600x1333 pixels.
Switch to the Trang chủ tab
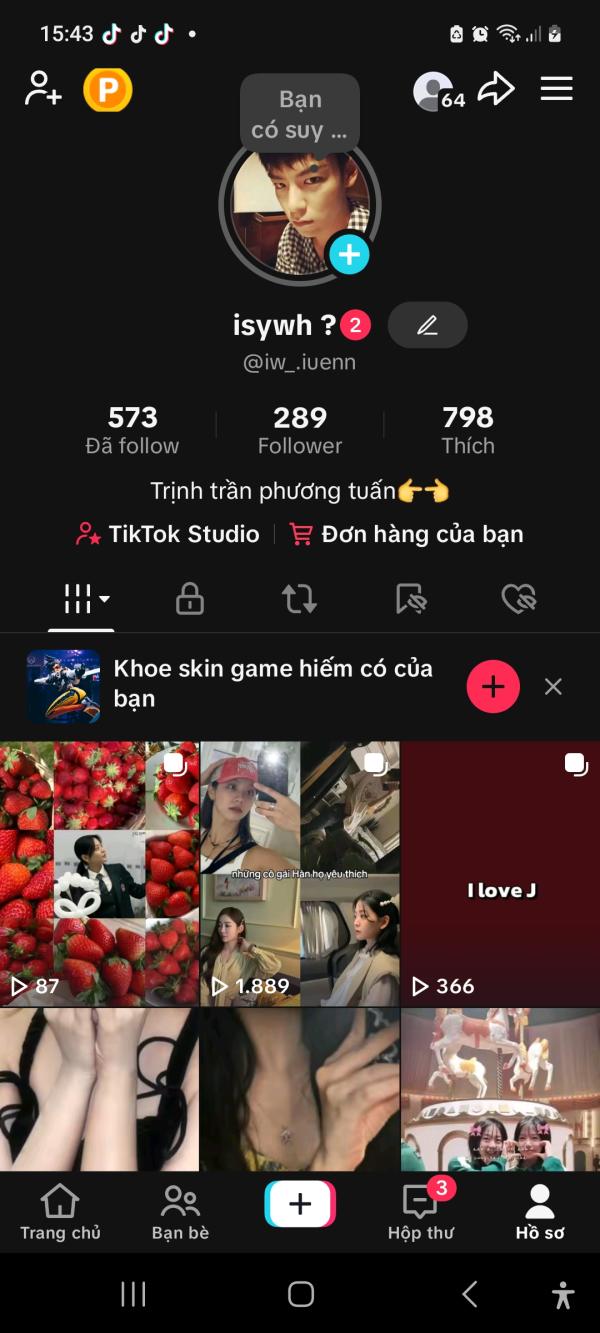coord(60,1212)
